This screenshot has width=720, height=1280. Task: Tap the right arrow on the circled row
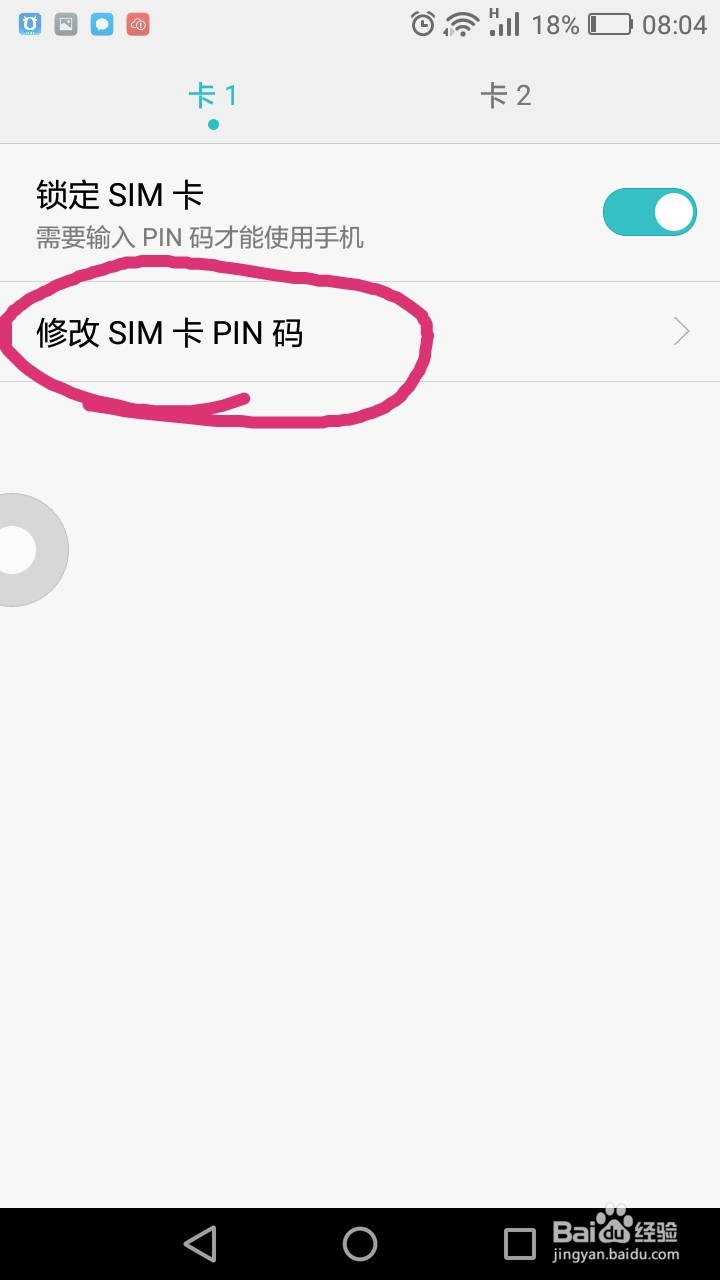point(681,331)
